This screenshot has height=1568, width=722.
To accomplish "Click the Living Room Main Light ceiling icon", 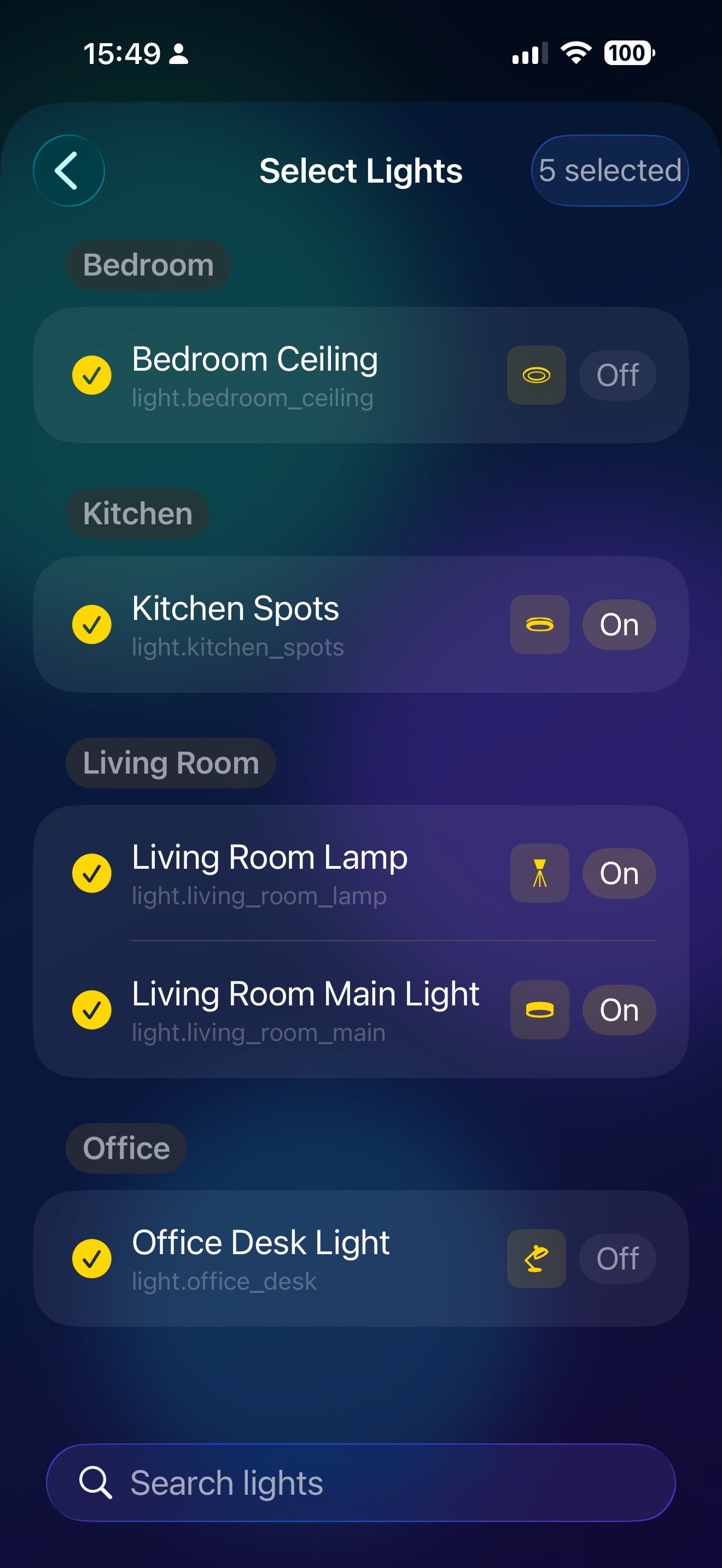I will pos(539,1010).
